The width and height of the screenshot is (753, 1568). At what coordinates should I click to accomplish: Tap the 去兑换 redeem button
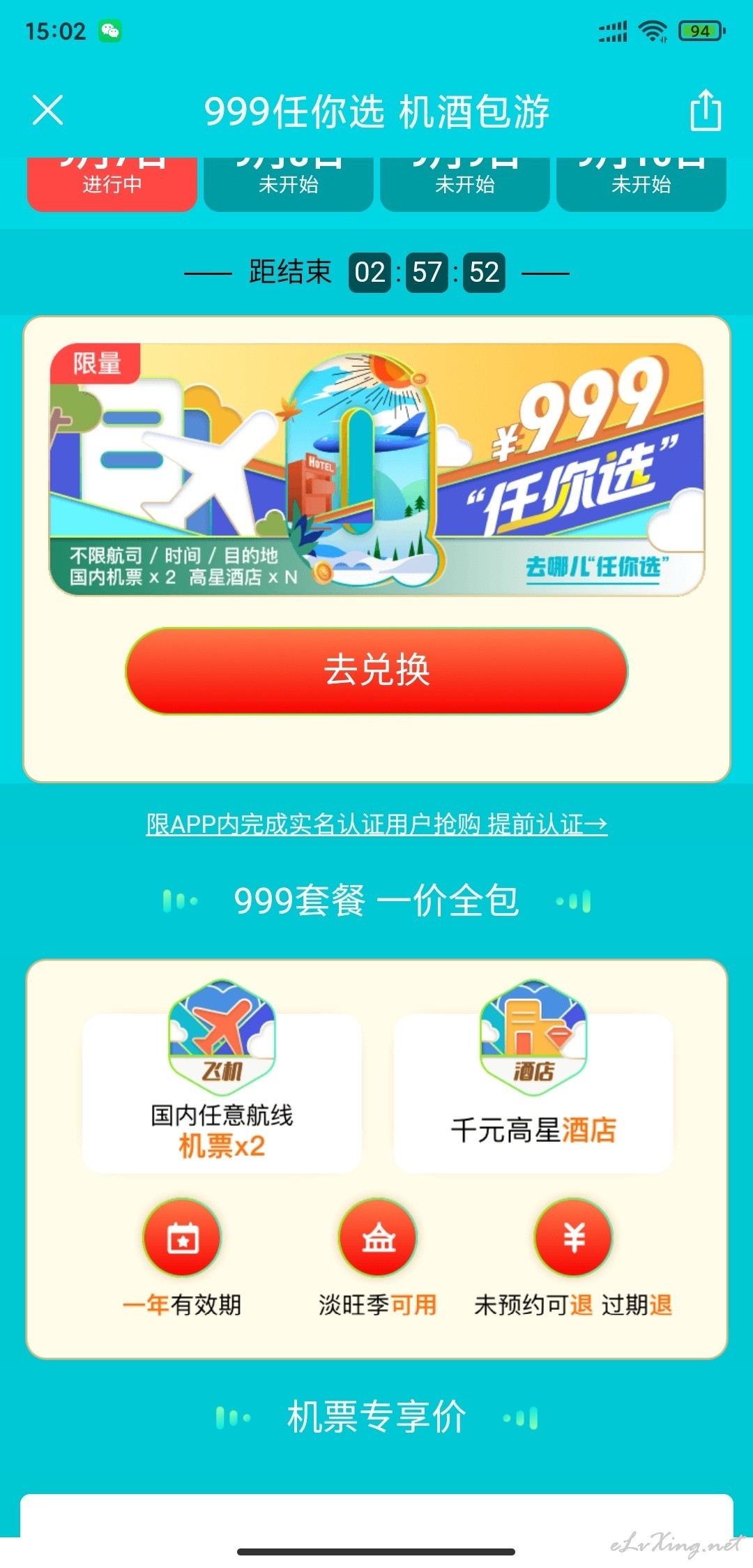pyautogui.click(x=376, y=670)
